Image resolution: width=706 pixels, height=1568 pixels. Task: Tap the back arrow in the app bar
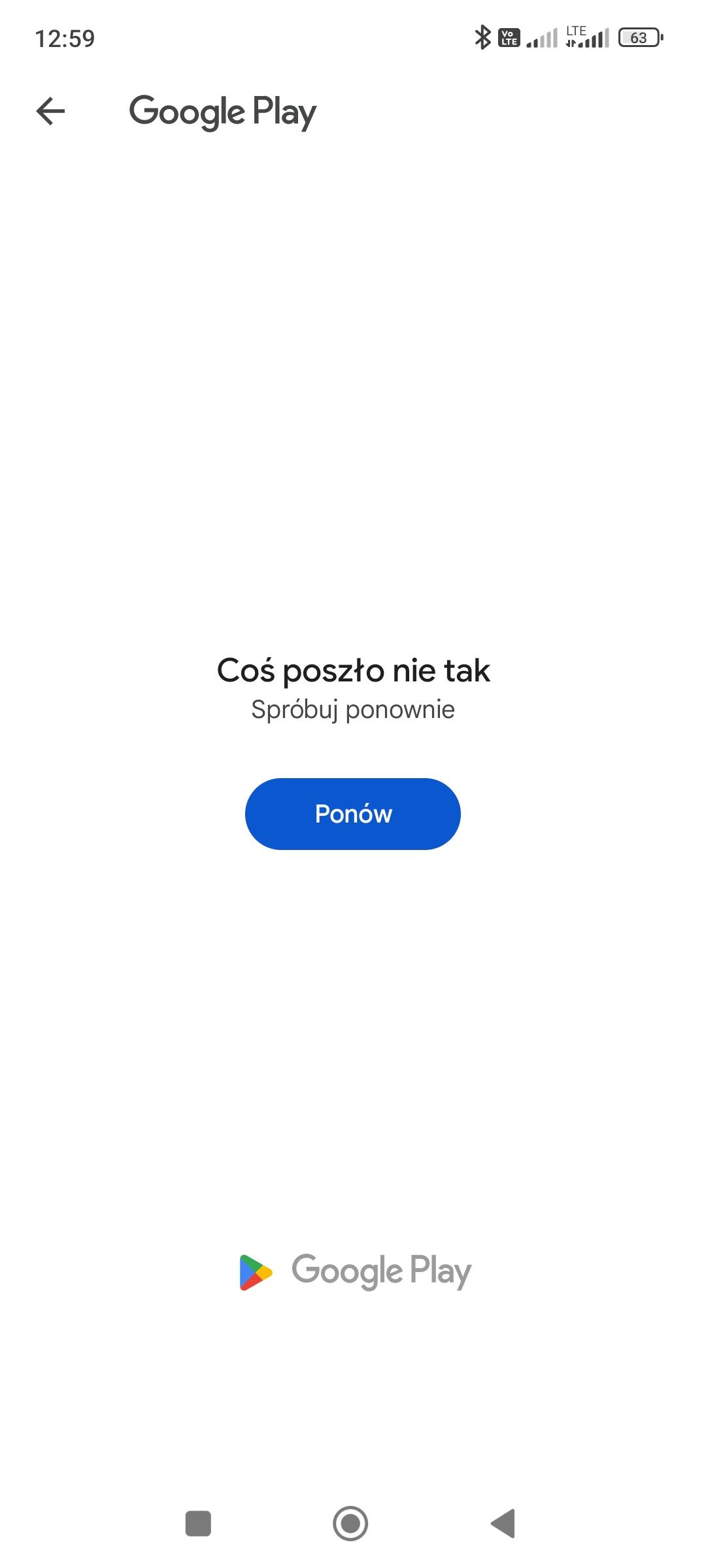coord(50,111)
